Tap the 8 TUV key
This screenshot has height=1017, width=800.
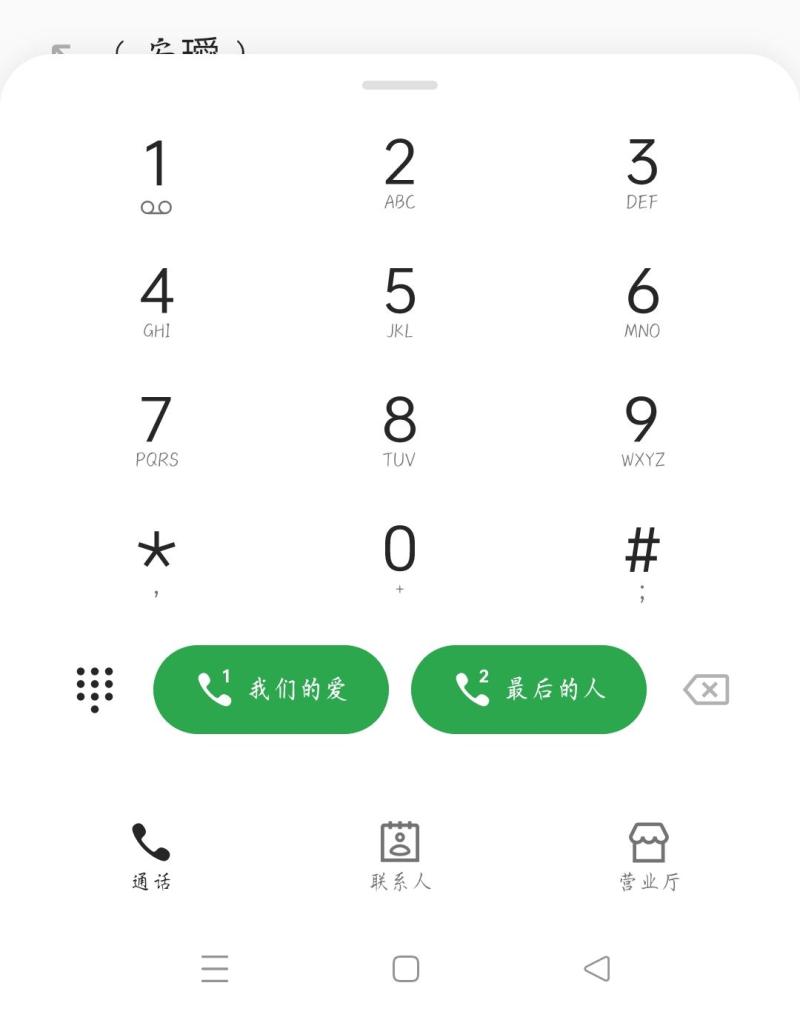pyautogui.click(x=399, y=431)
